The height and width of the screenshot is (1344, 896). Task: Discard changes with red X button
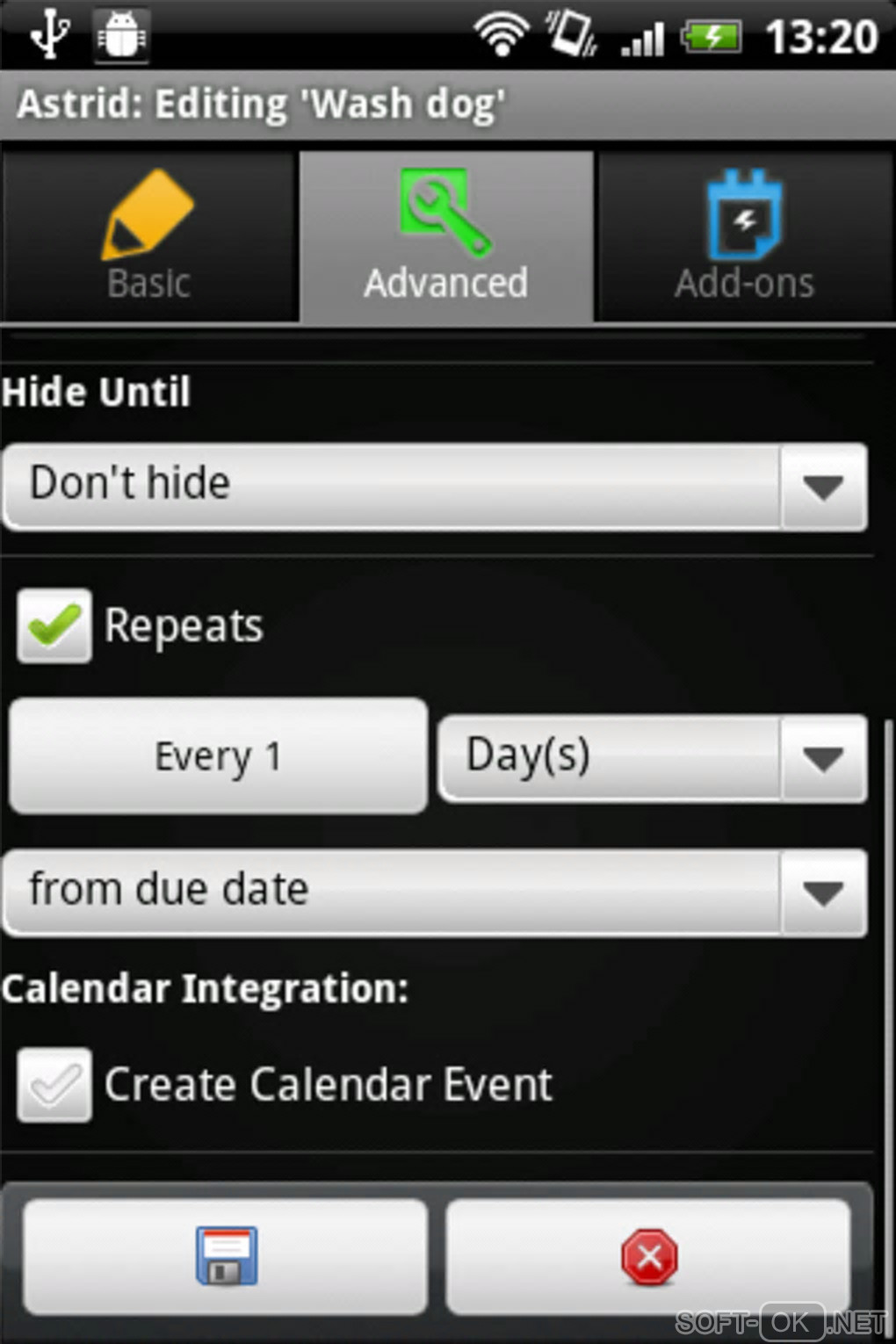(649, 1256)
